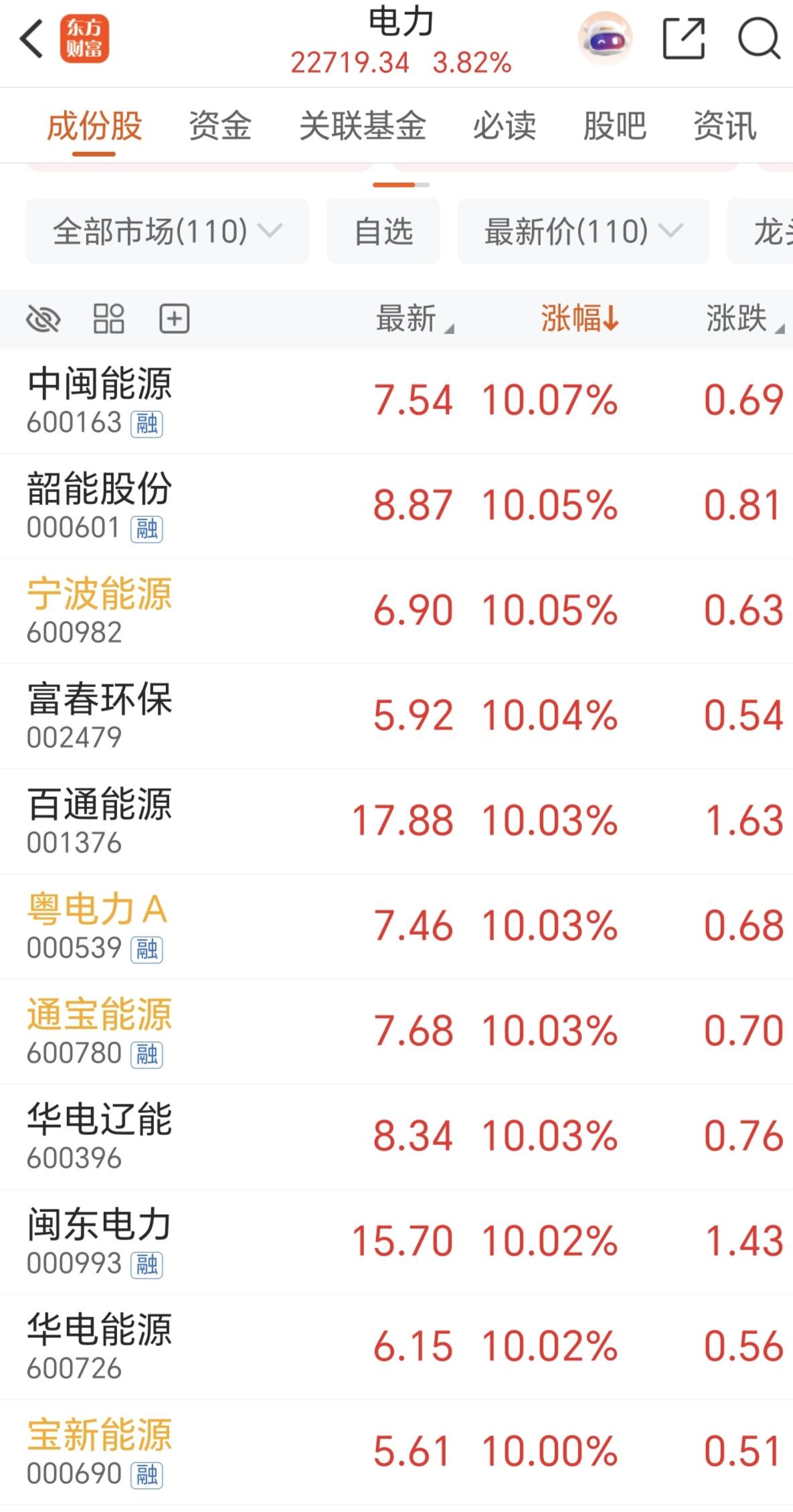The height and width of the screenshot is (1512, 793).
Task: Switch to the 资金 tab
Action: (x=220, y=127)
